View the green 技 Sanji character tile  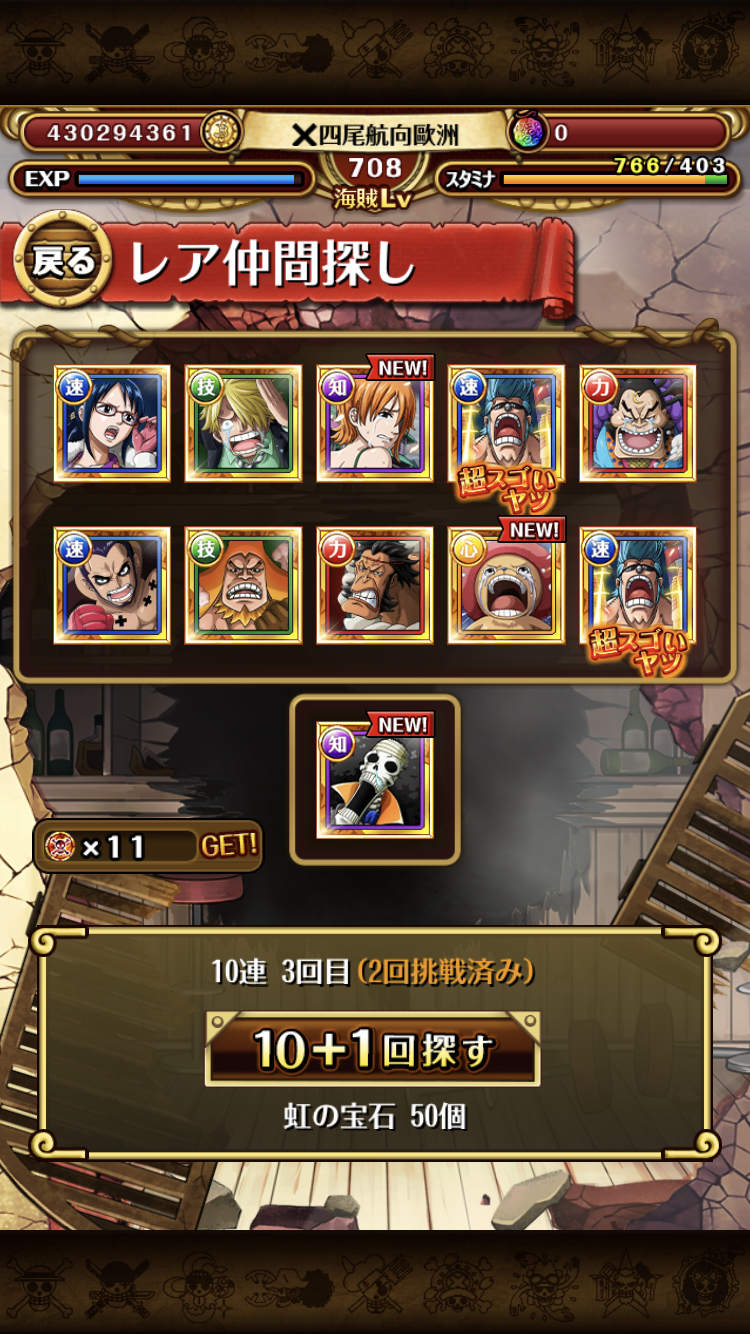point(243,424)
